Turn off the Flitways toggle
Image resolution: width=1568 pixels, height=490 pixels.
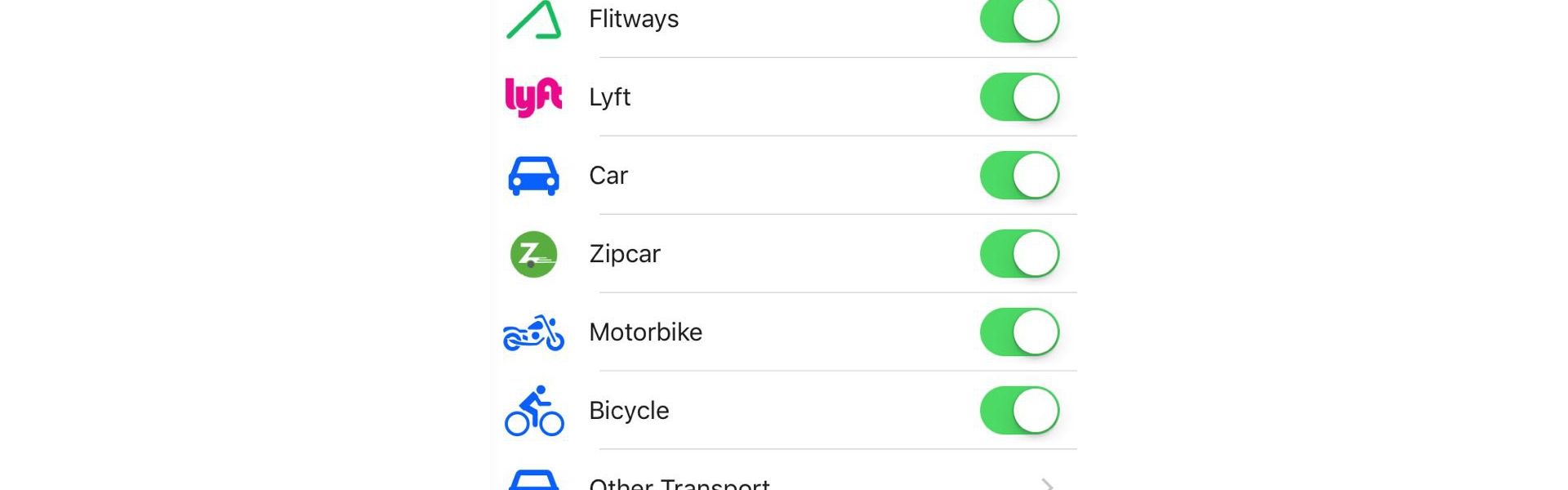tap(1019, 20)
